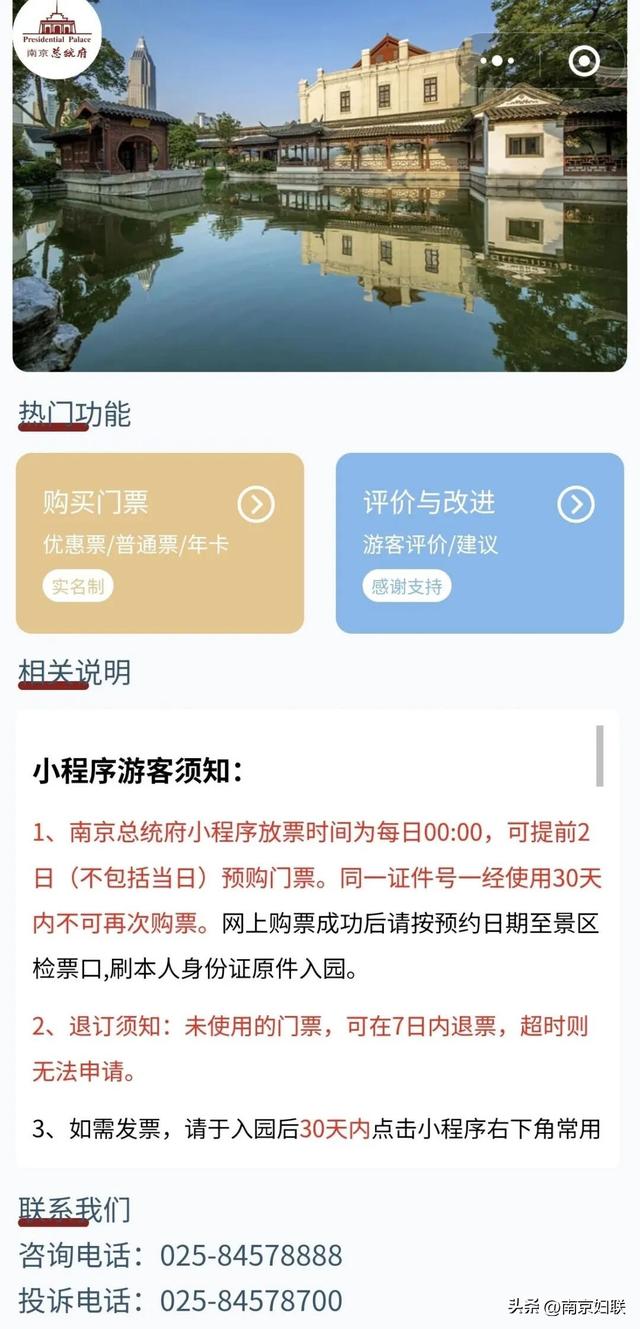Call the 咨询电话 025-84578888 number

pos(251,1255)
